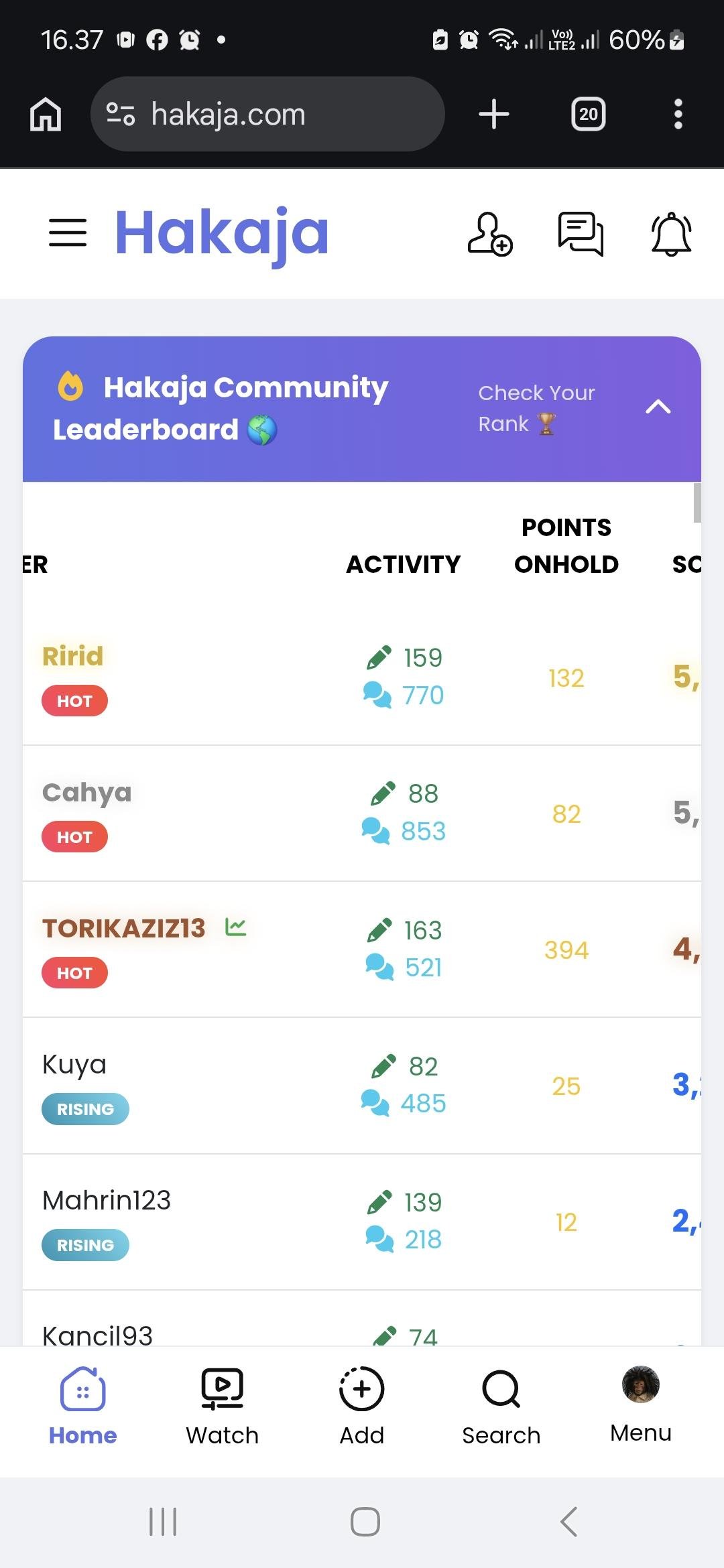This screenshot has width=724, height=1568.
Task: Open TORIKAZIZ13's leaderboard profile
Action: (x=124, y=928)
